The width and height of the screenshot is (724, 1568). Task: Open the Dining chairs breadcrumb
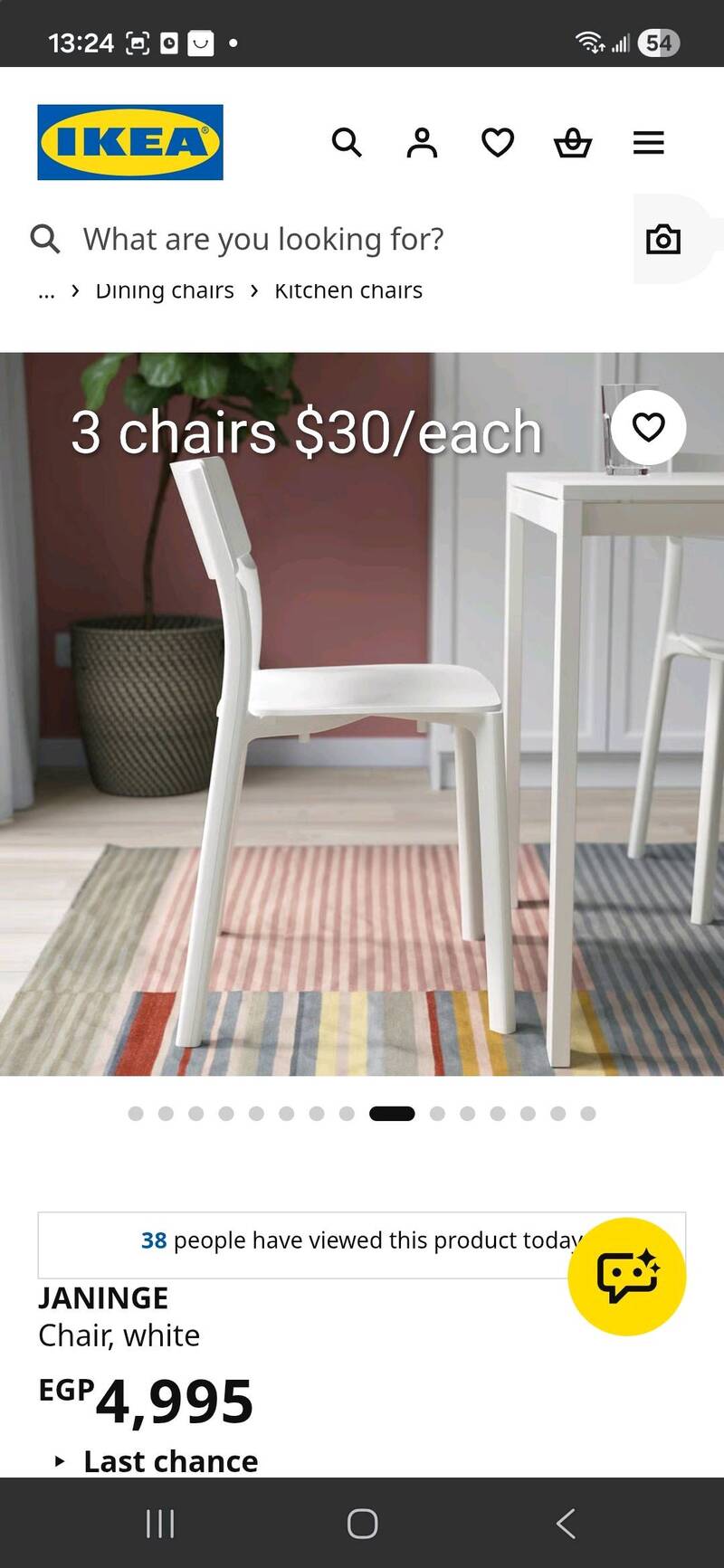(165, 291)
